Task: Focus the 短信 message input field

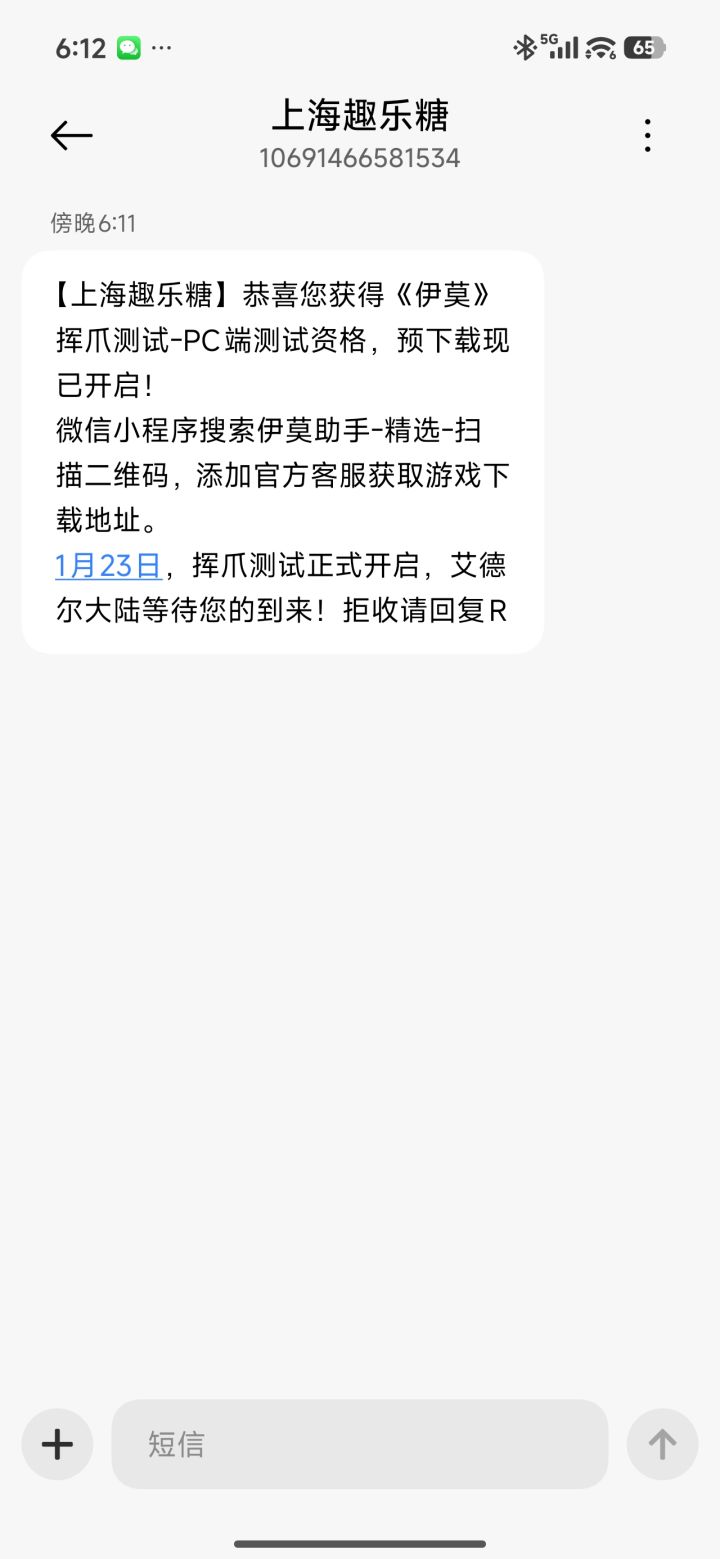Action: click(360, 1444)
